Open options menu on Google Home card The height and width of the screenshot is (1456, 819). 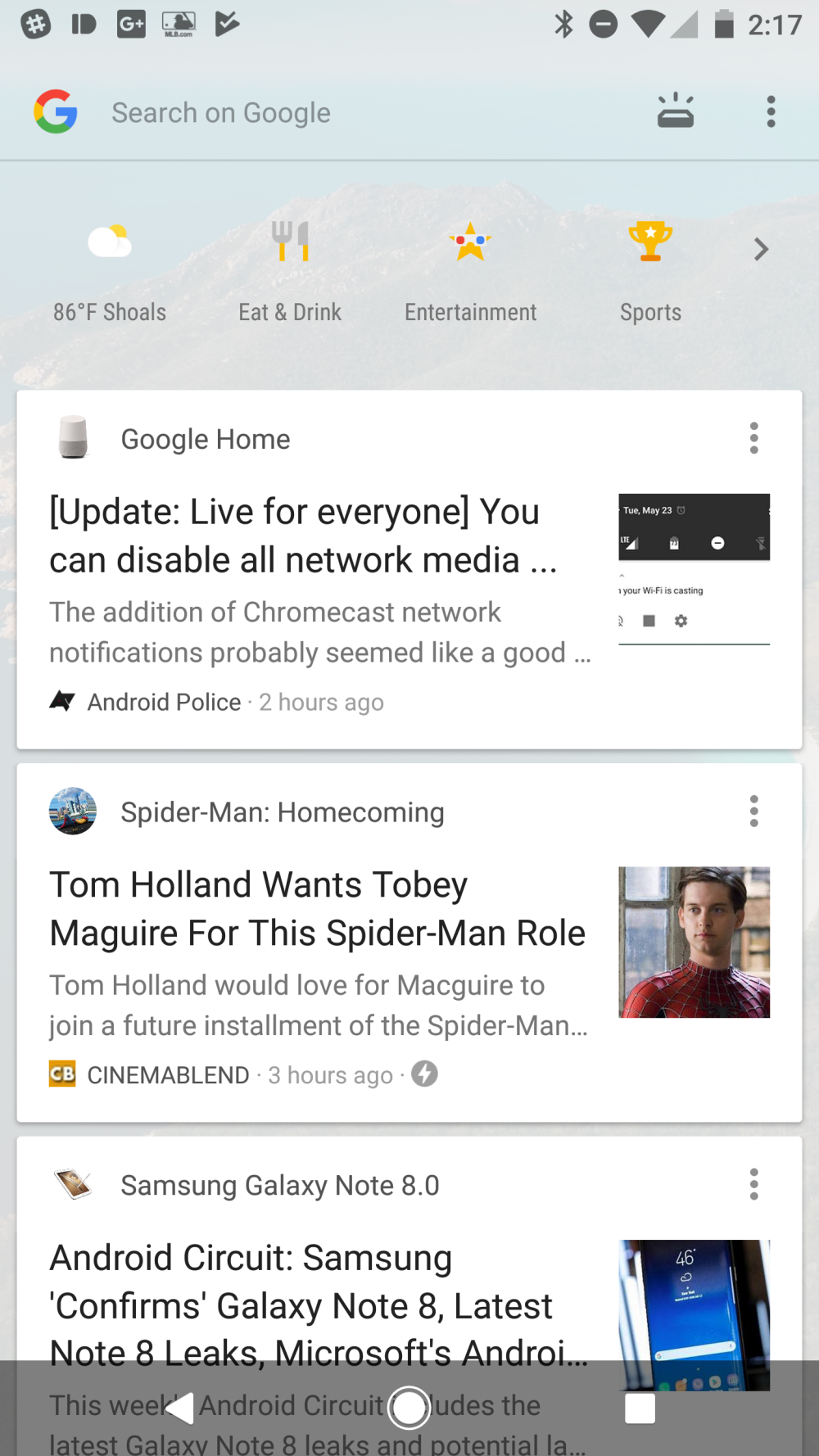tap(754, 438)
